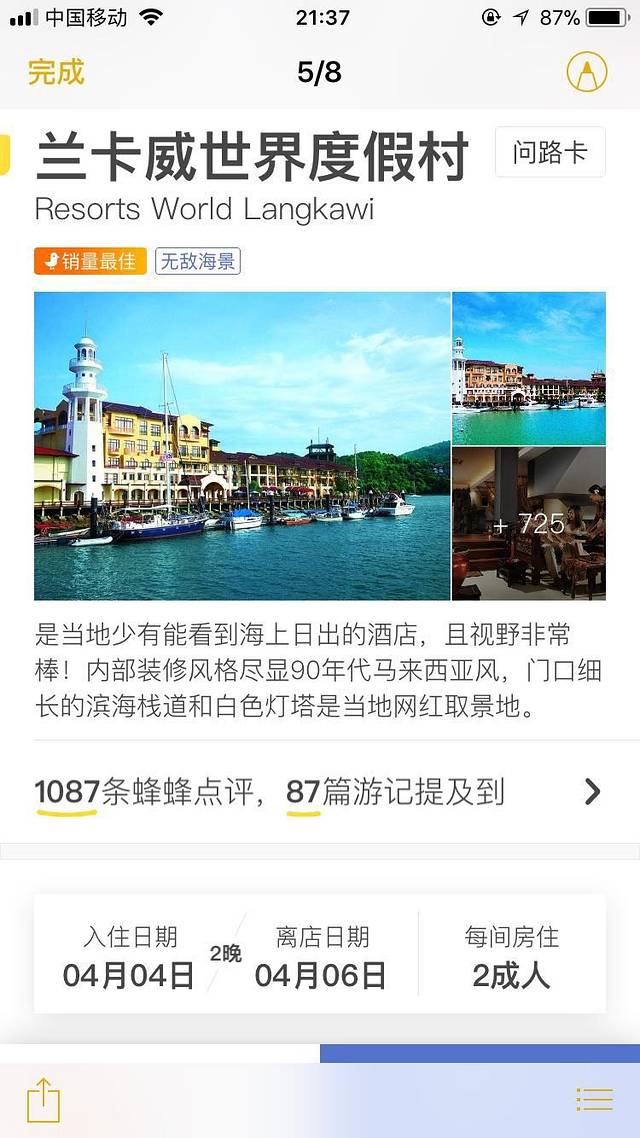Open the file list
The image size is (640, 1138).
594,1100
